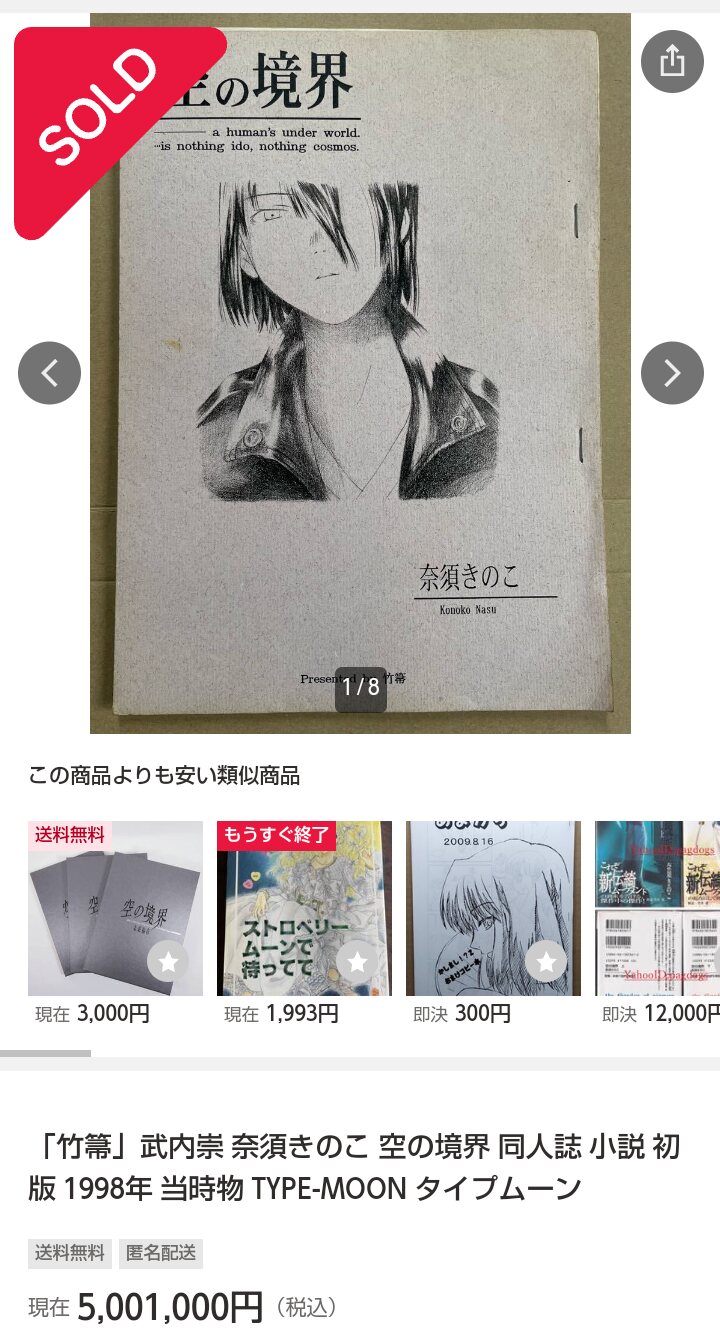The image size is (720, 1343).
Task: Add the 3,000円 item to watchlist
Action: point(168,963)
